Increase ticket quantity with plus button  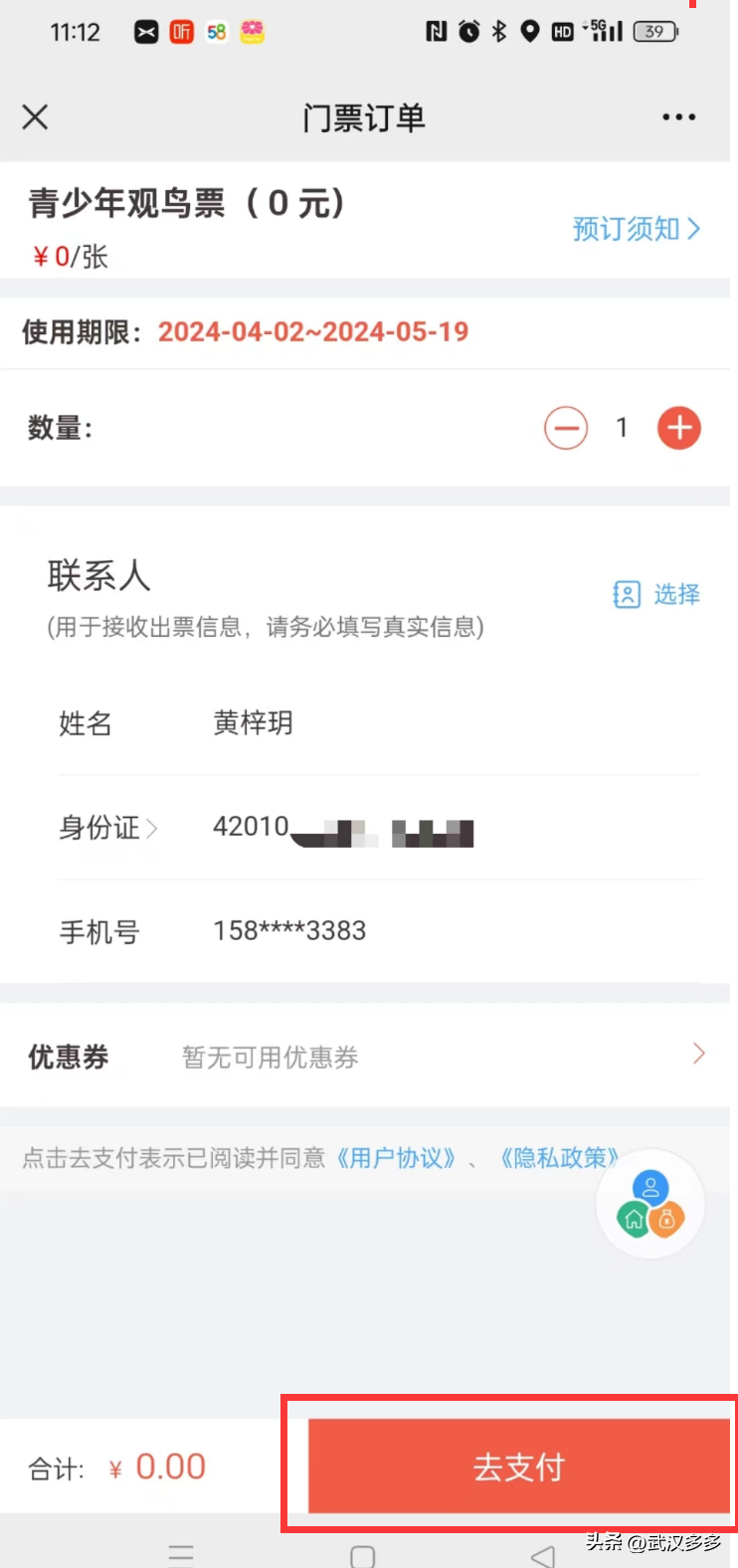click(x=678, y=428)
